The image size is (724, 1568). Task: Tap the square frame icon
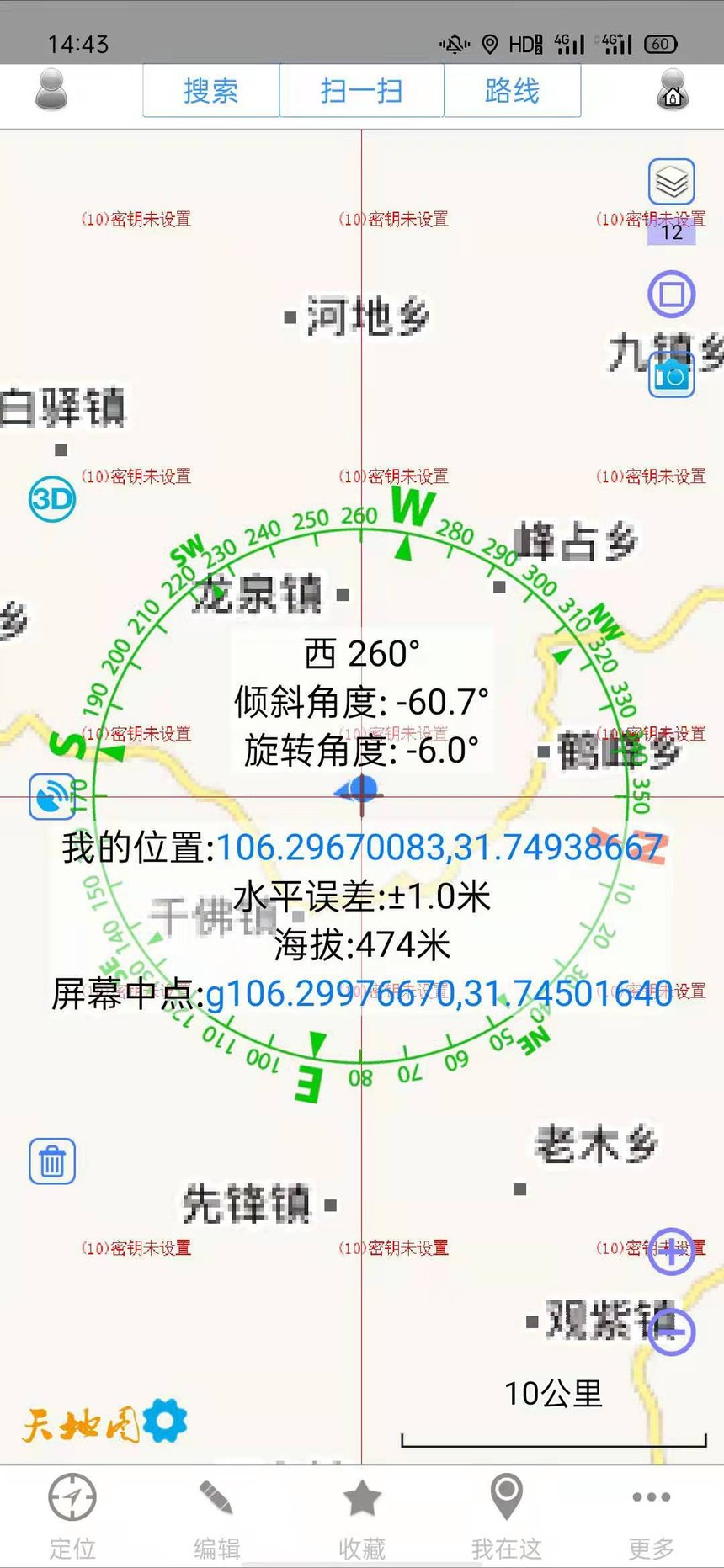click(671, 295)
